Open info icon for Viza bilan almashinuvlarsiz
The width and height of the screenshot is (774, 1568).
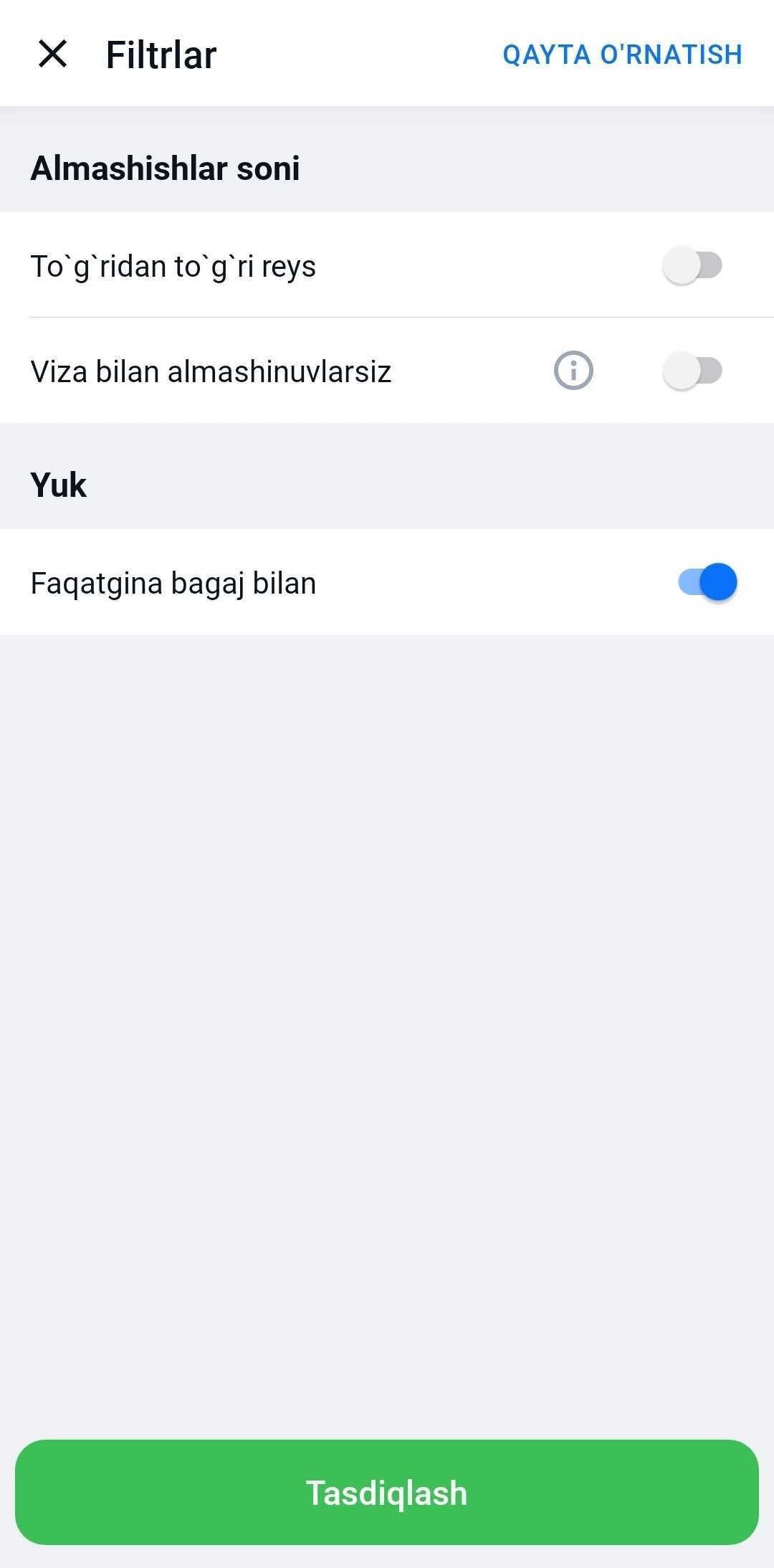pos(573,371)
